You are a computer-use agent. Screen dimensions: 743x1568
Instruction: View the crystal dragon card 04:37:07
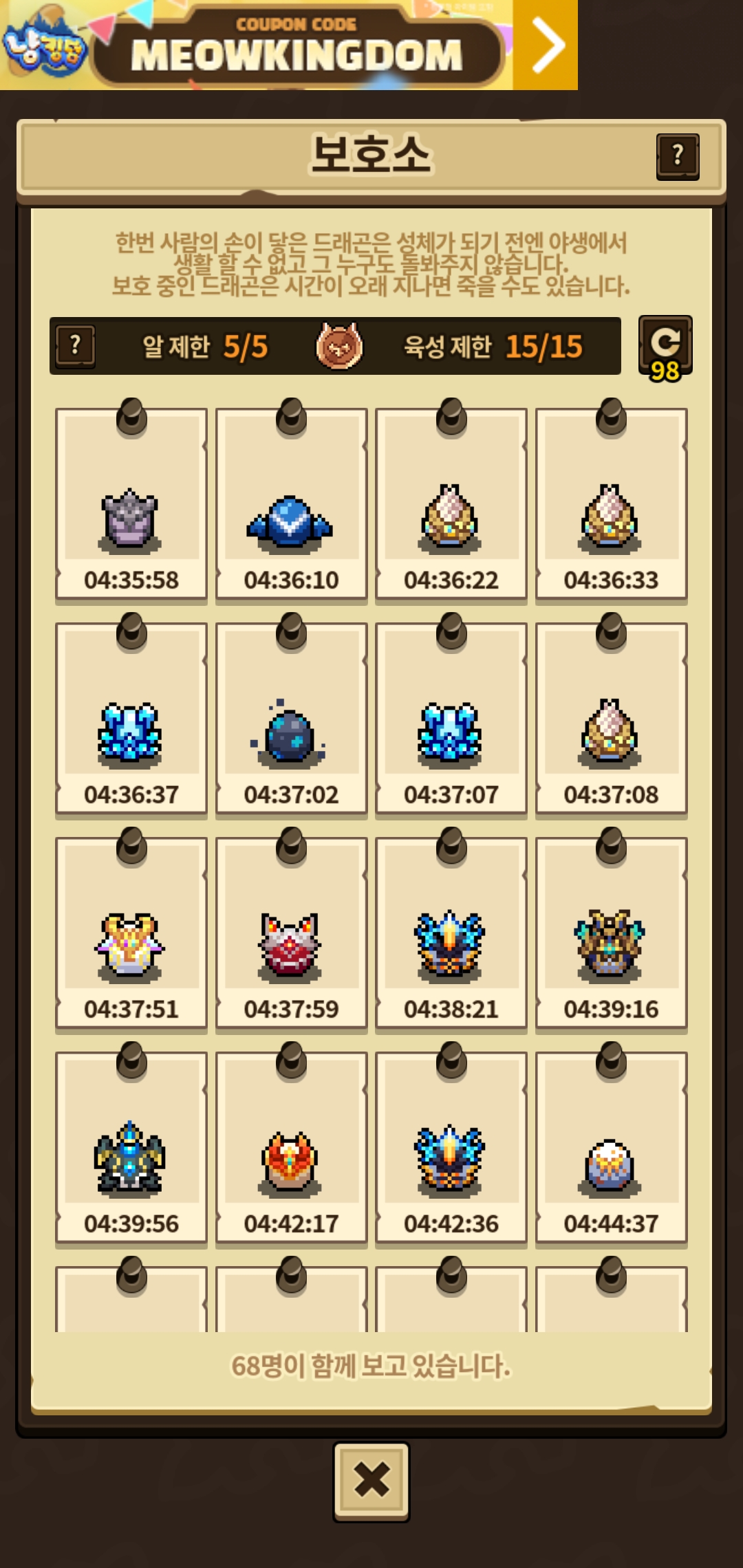coord(451,720)
